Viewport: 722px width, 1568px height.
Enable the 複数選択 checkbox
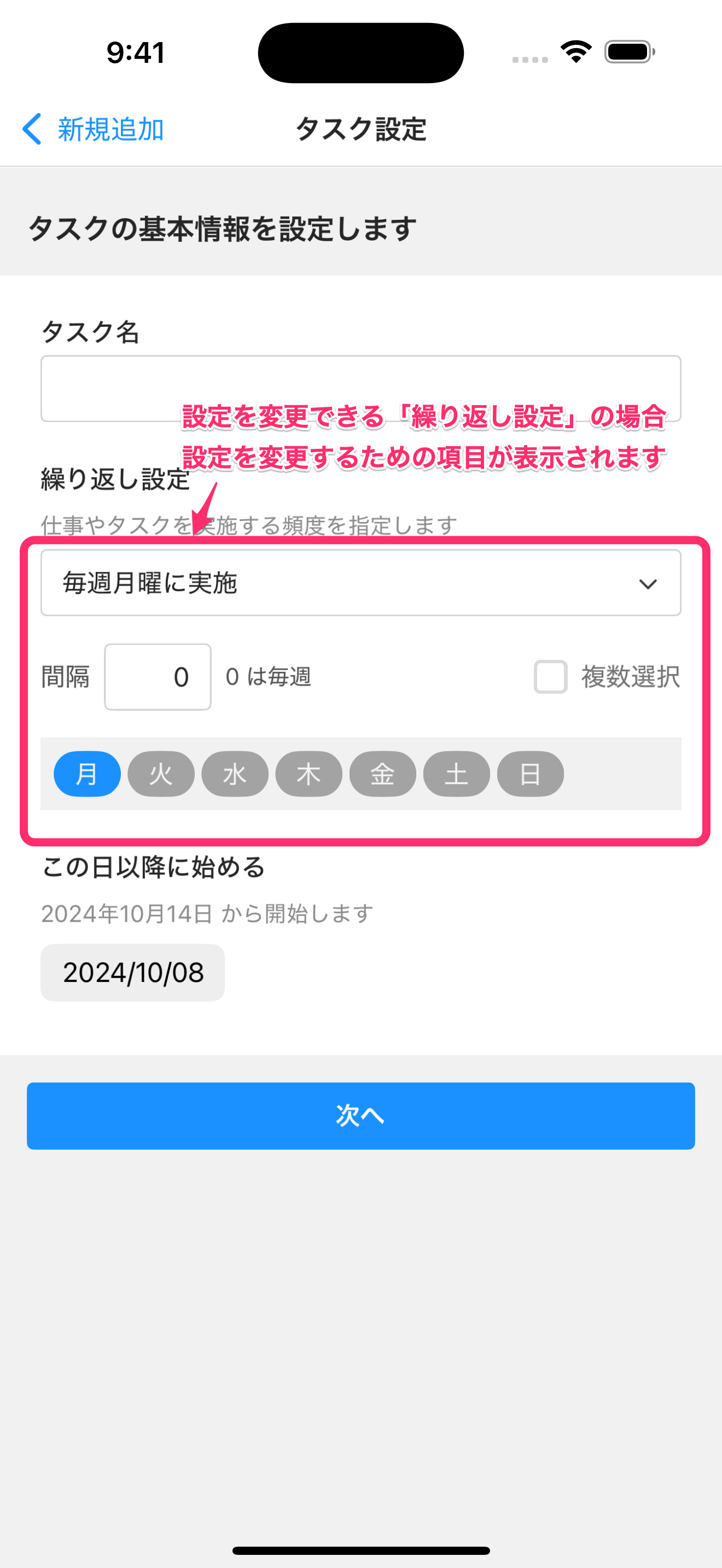(550, 677)
